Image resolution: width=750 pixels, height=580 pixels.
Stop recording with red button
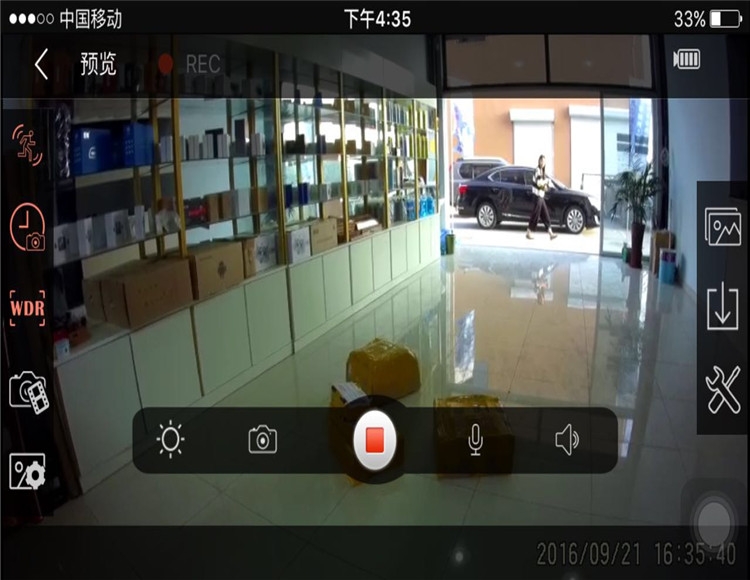tap(374, 439)
